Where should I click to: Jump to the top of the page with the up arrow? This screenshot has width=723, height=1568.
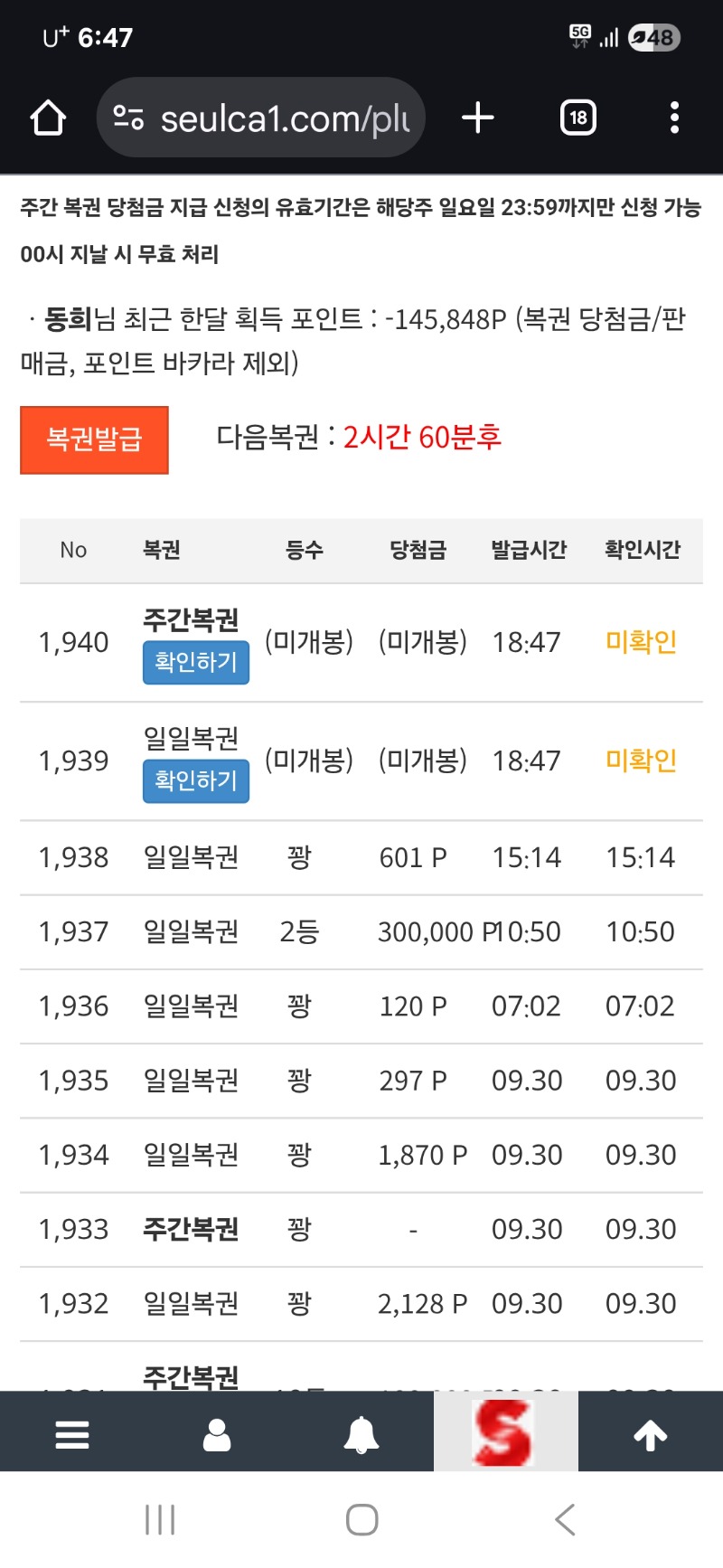coord(651,1434)
